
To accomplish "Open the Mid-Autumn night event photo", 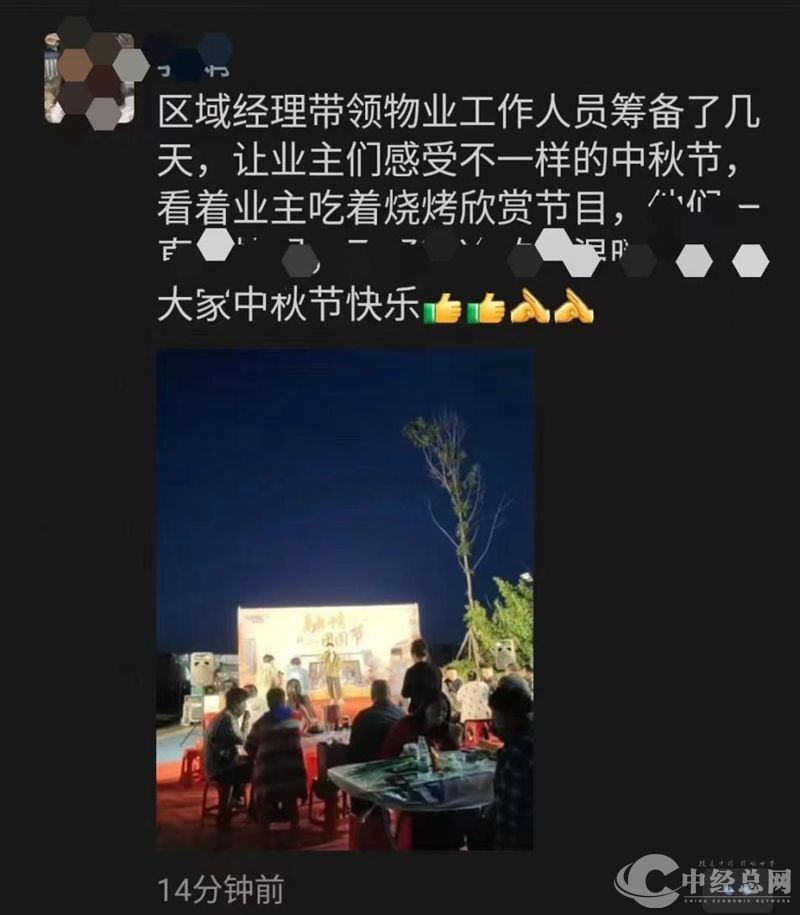I will tap(345, 600).
